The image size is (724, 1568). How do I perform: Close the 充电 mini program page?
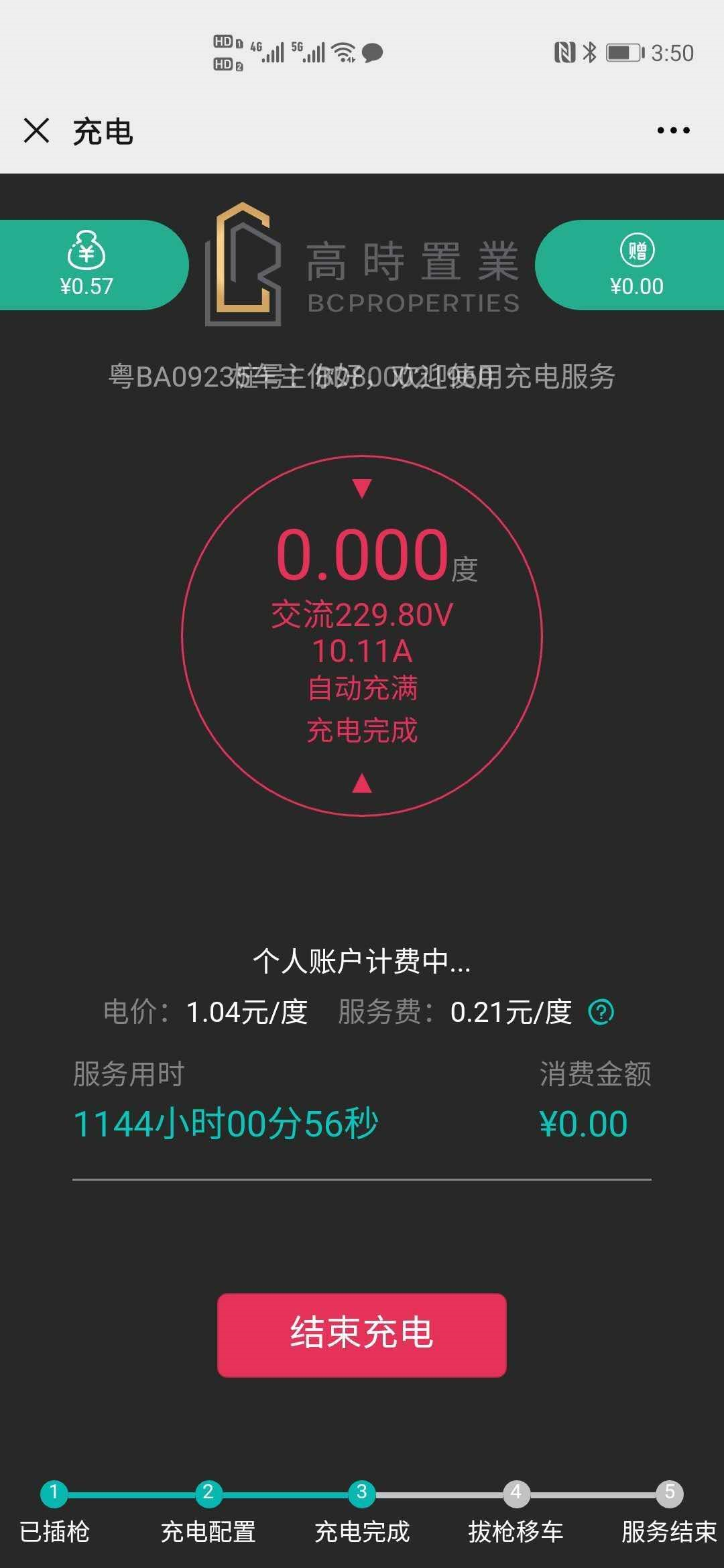(x=36, y=130)
